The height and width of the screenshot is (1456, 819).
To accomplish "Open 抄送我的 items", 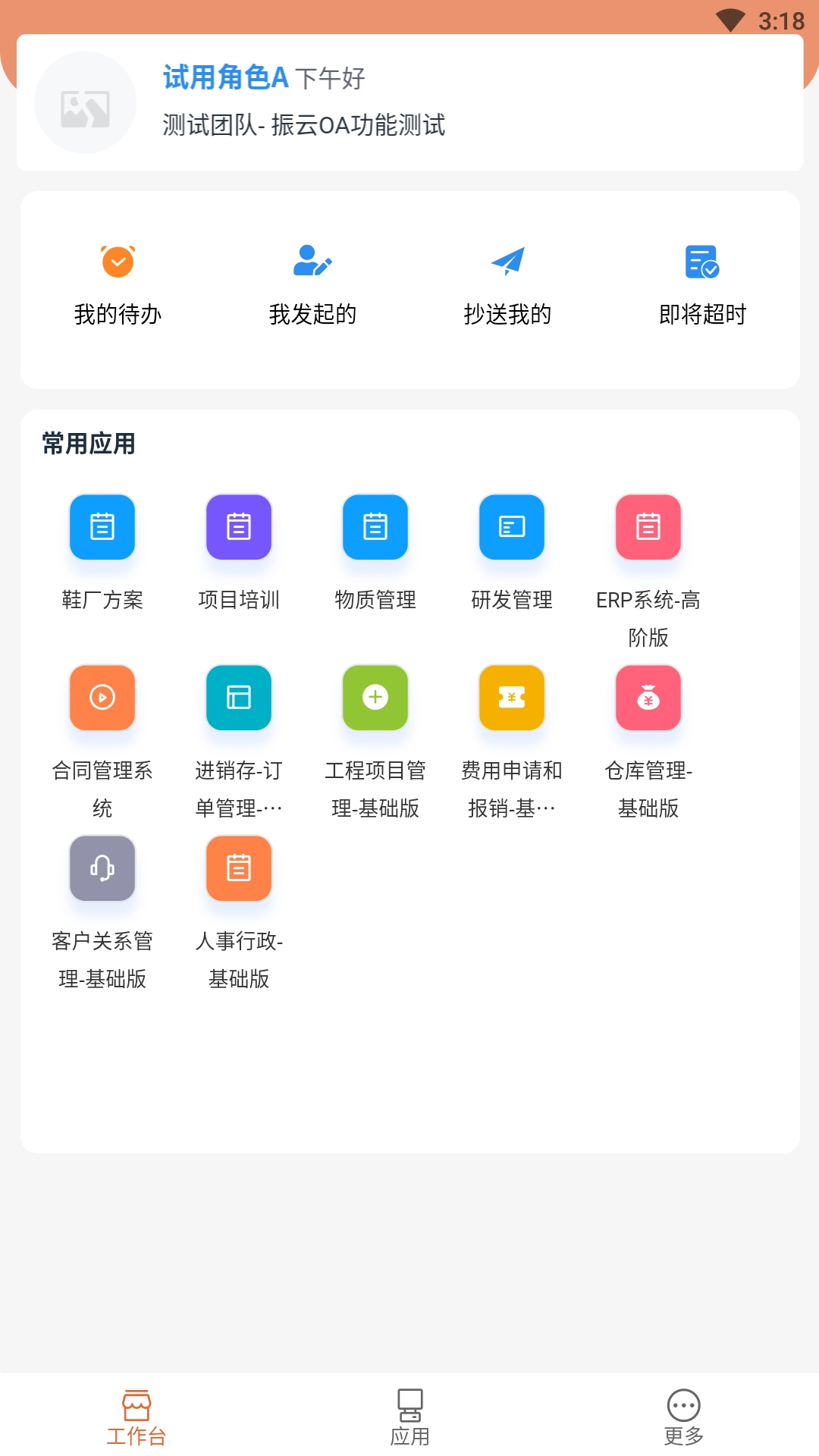I will pos(507,286).
